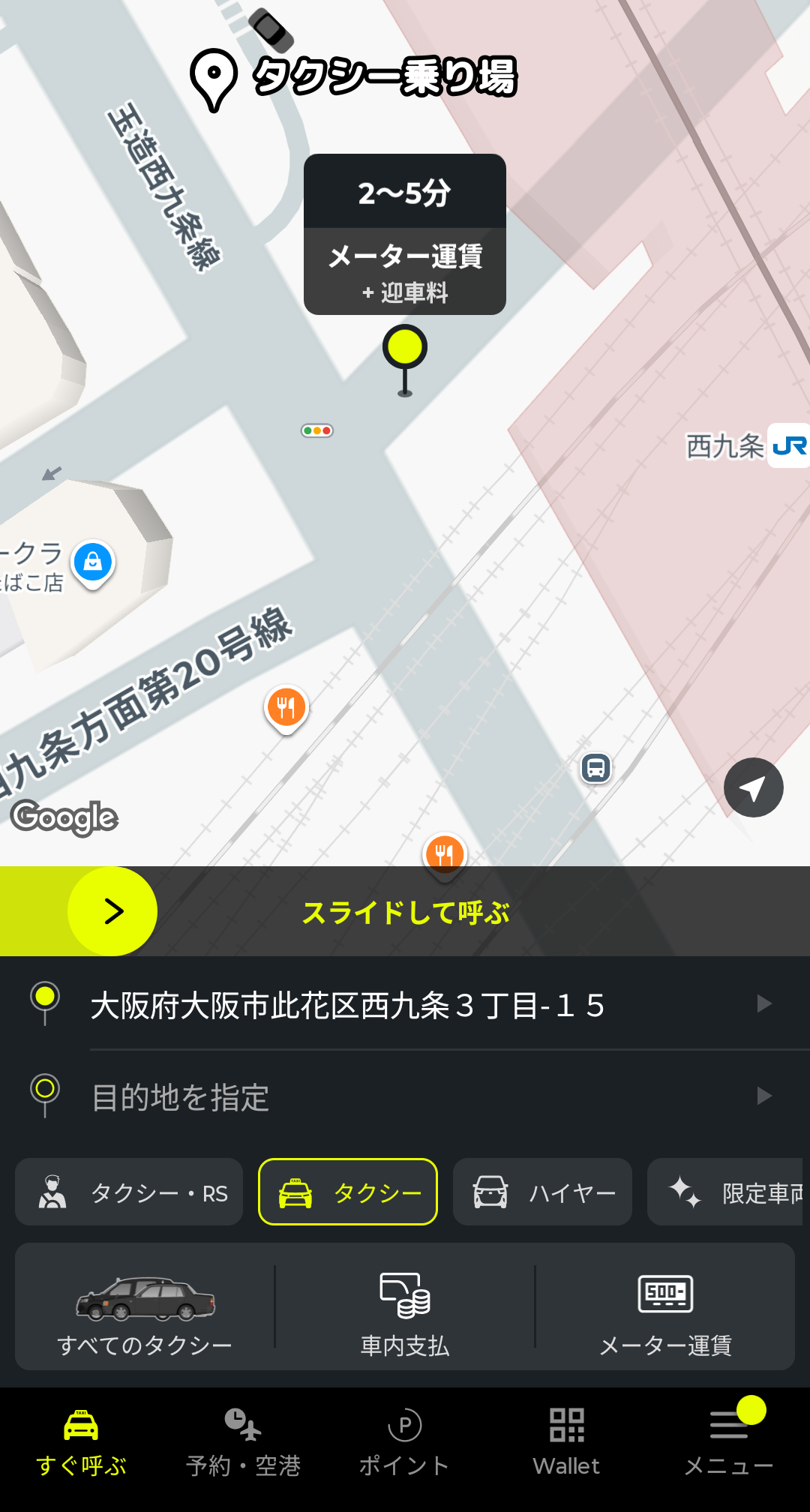Screen dimensions: 810x1512
Task: Choose the タクシー vehicle chip
Action: coord(348,1192)
